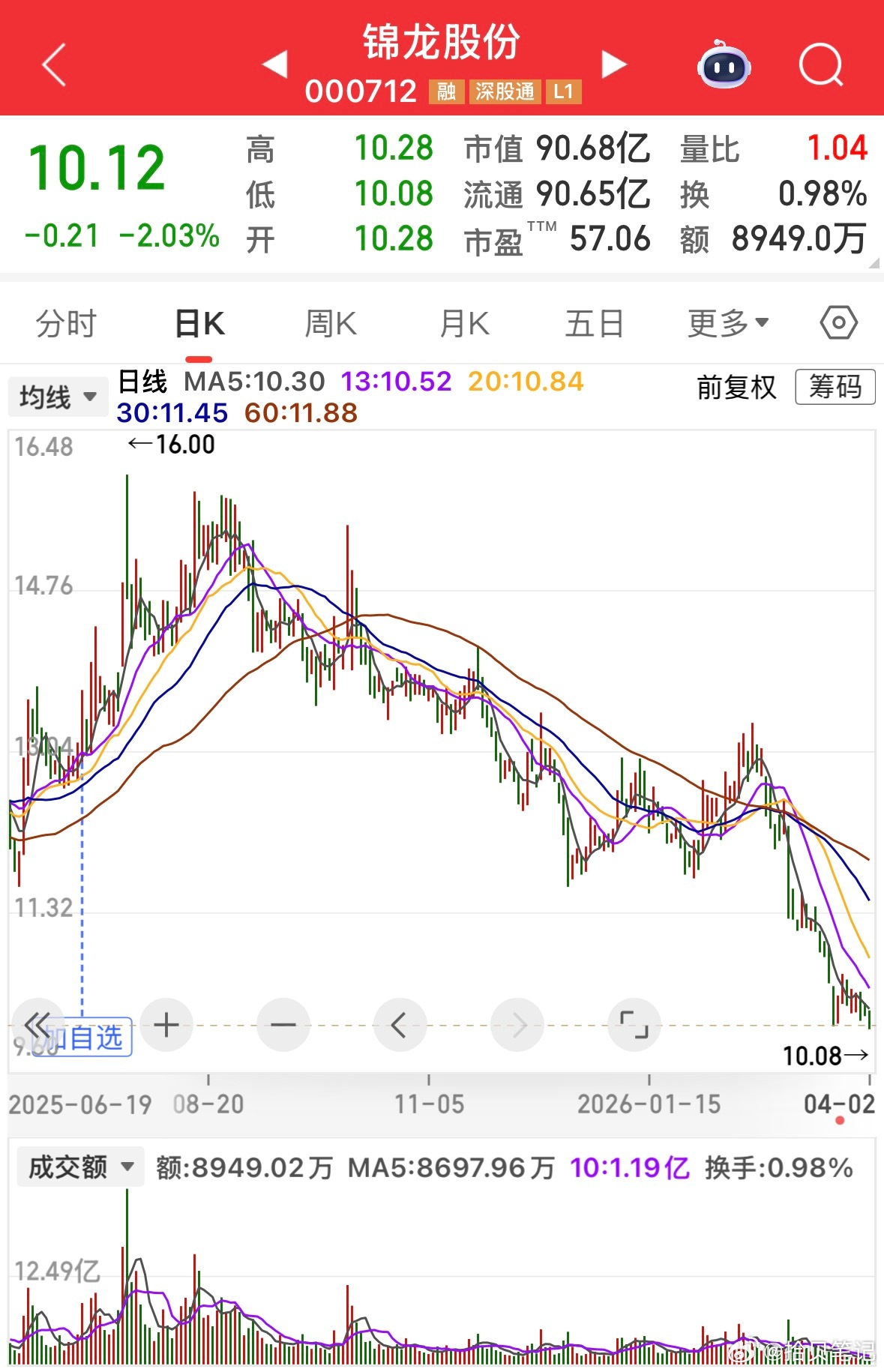This screenshot has width=884, height=1372.
Task: Switch to the next stock arrow
Action: pos(613,66)
